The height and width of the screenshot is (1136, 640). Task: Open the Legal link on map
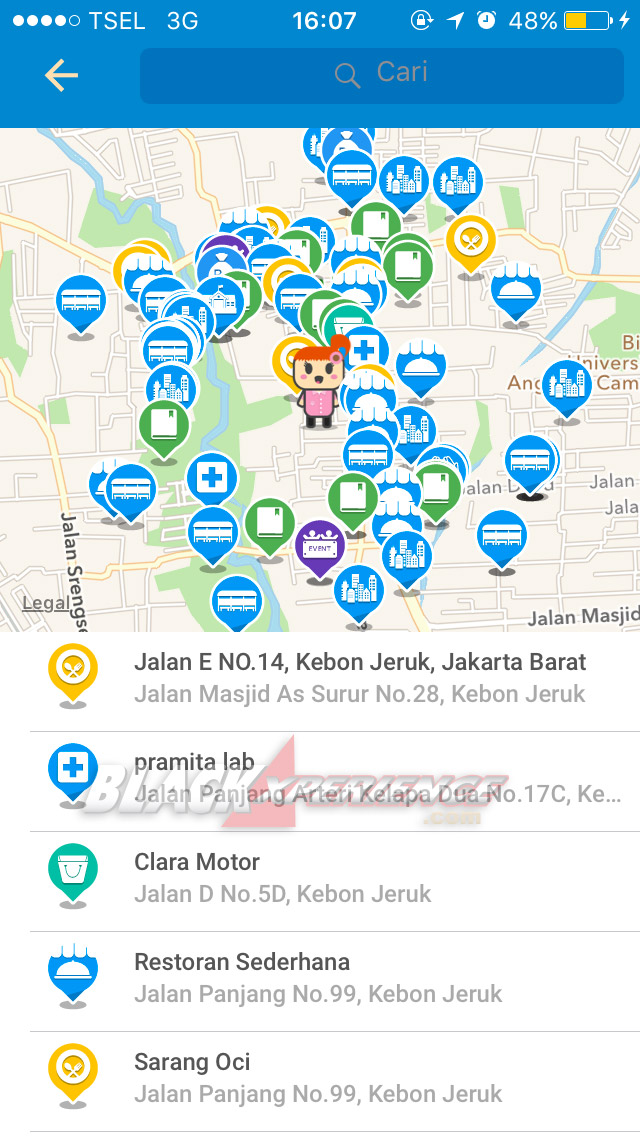[x=46, y=603]
